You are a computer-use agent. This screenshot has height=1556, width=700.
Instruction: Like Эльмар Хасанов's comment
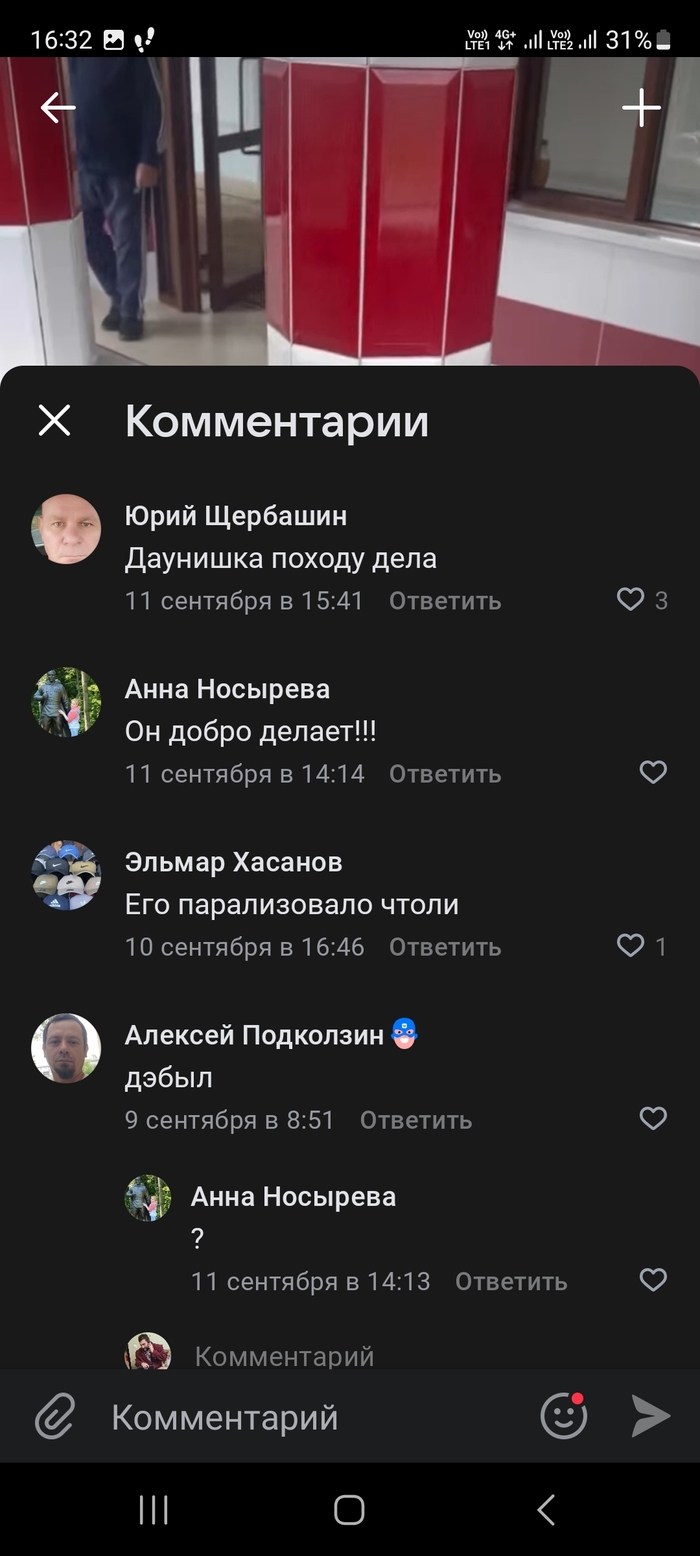point(631,945)
